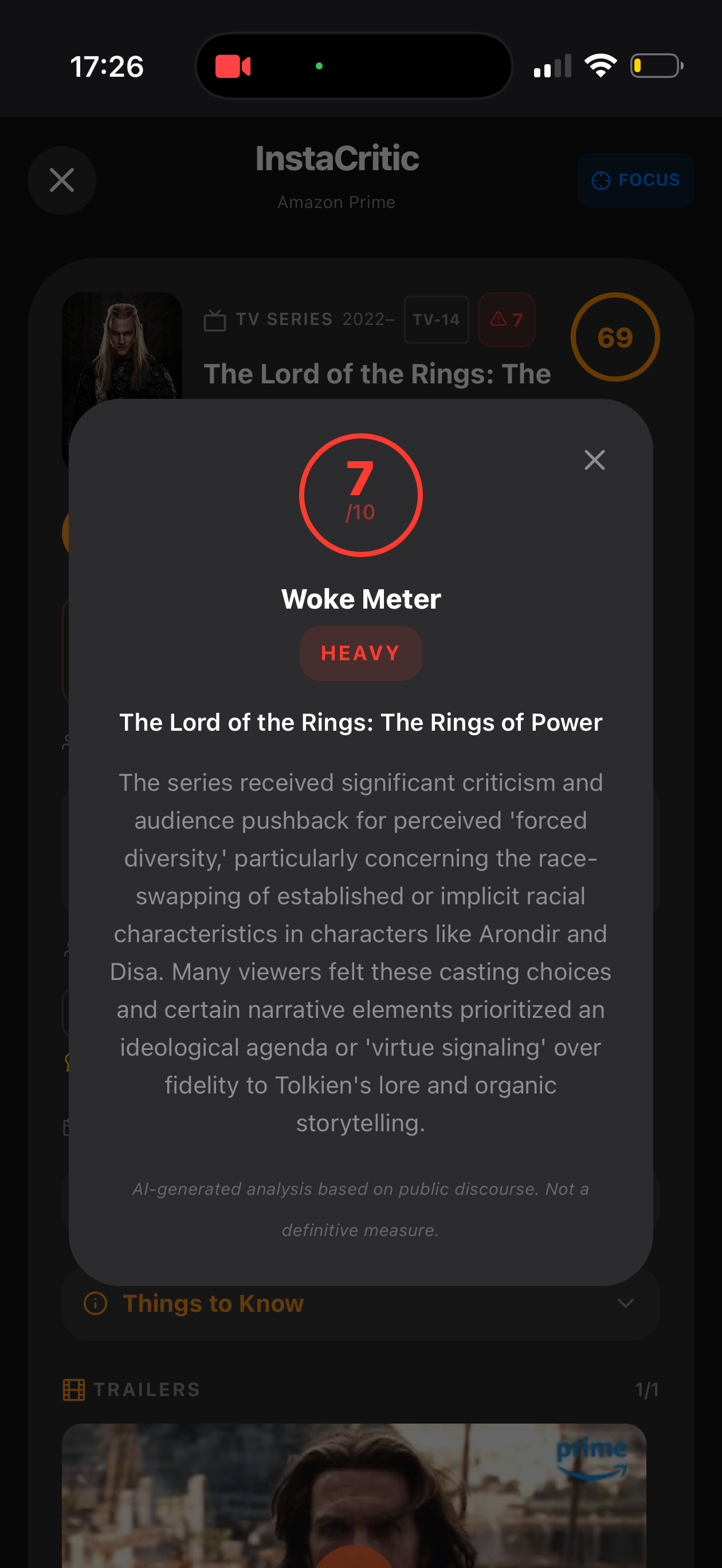Expand the Things to Know section
The height and width of the screenshot is (1568, 722).
213,1303
